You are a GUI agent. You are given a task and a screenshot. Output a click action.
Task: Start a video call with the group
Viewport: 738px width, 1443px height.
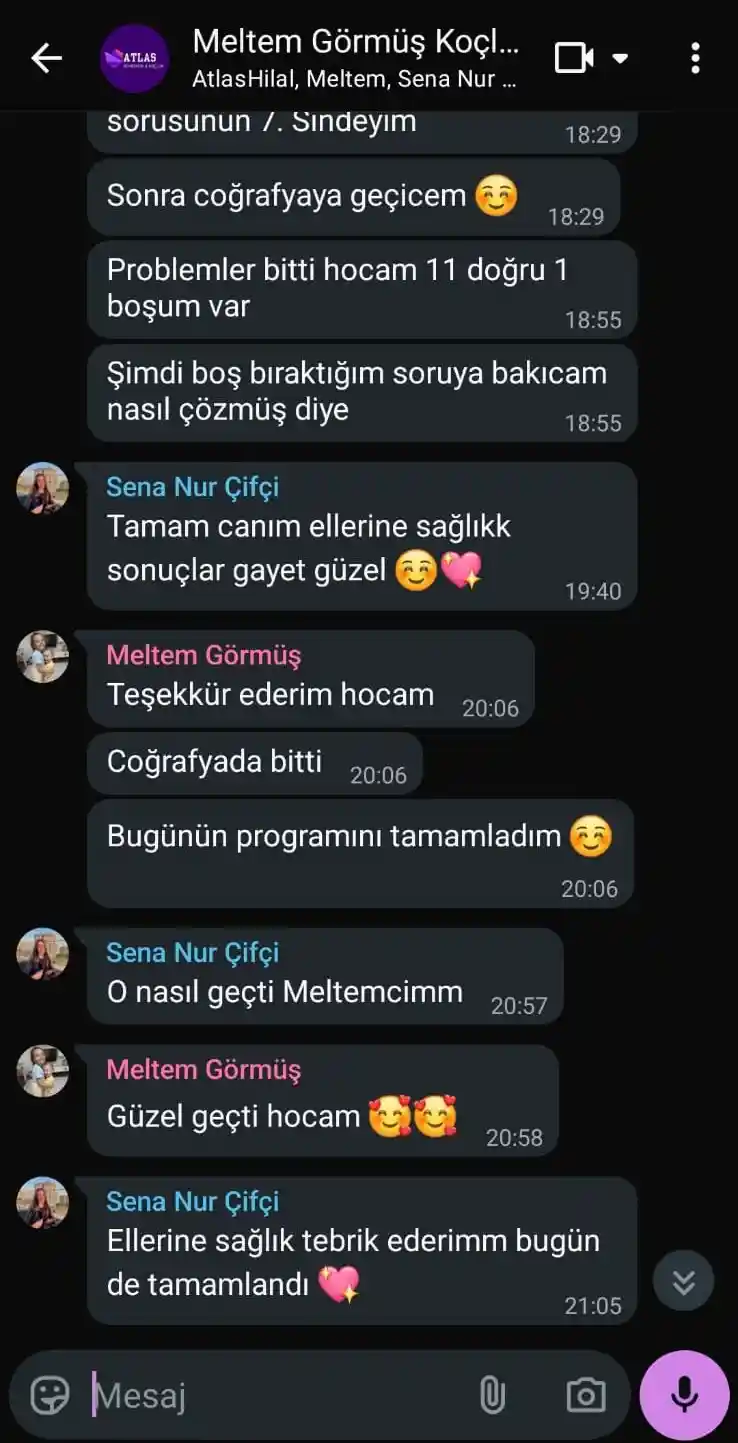(573, 57)
